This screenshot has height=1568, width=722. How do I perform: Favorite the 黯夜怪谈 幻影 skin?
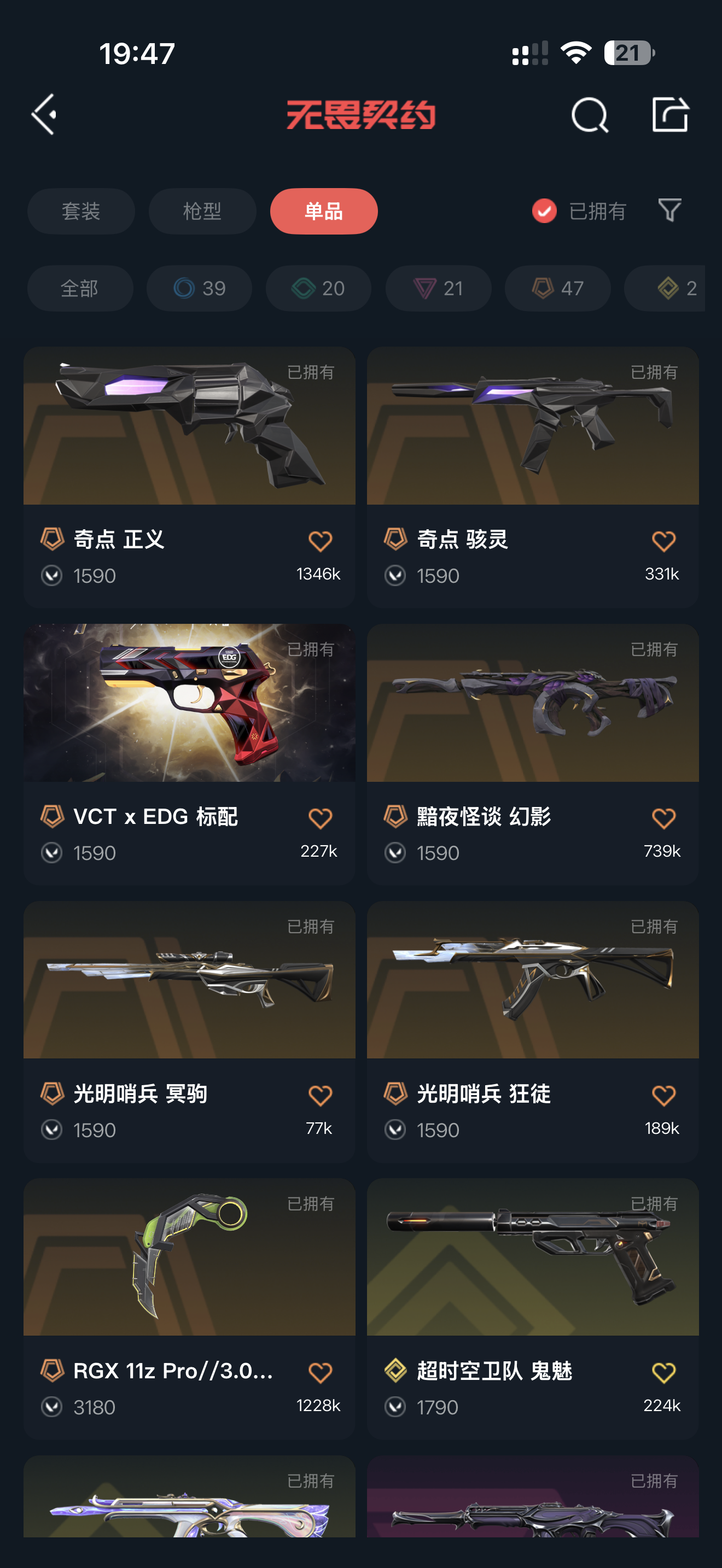pyautogui.click(x=663, y=818)
